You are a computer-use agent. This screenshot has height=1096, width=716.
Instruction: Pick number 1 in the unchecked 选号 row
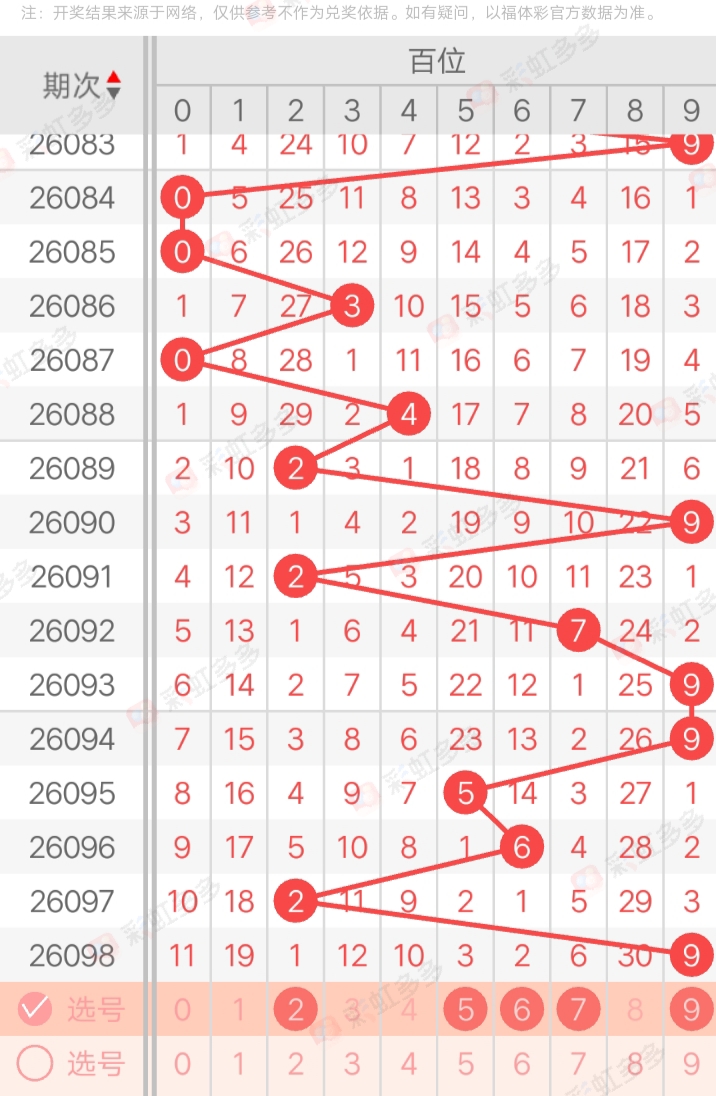(x=238, y=1063)
